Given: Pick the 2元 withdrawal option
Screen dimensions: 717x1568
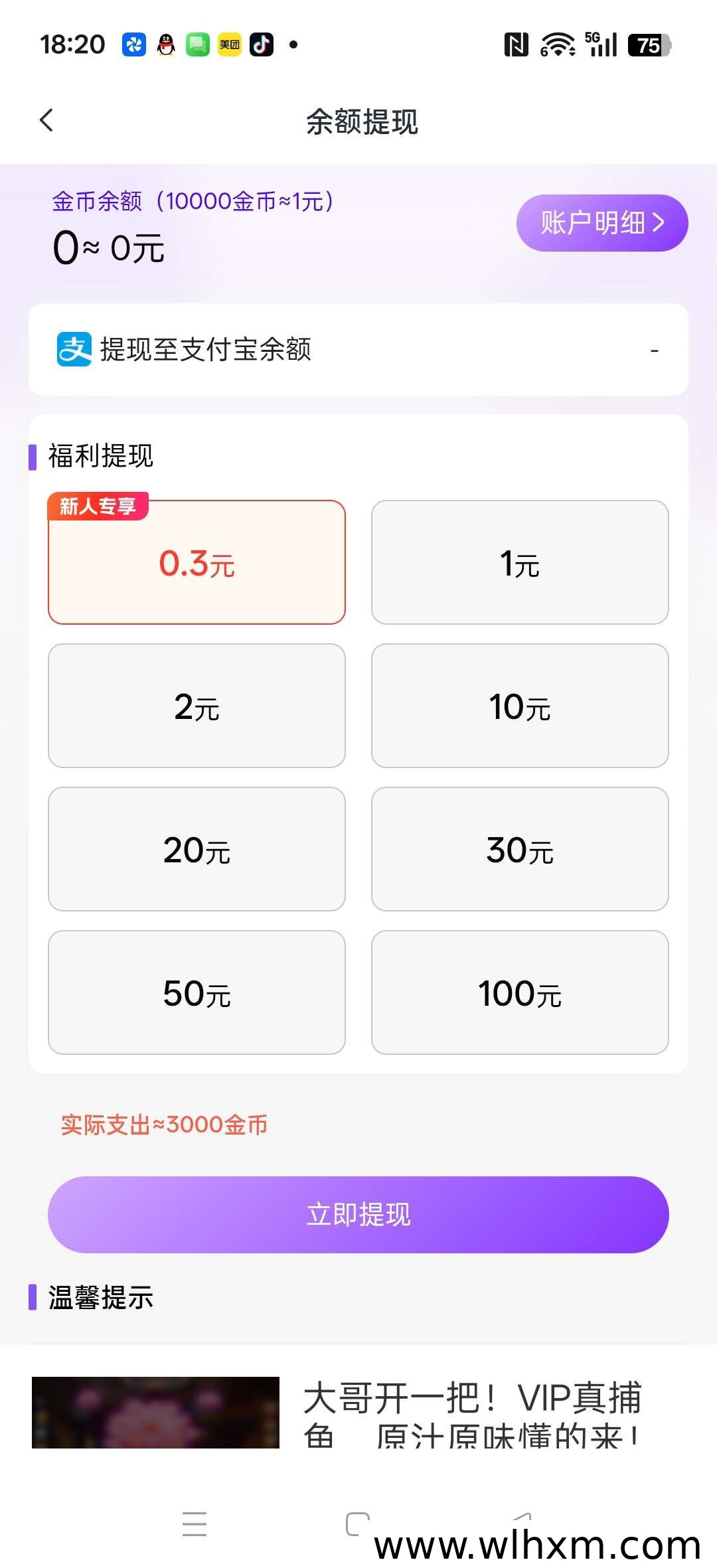Looking at the screenshot, I should (197, 706).
